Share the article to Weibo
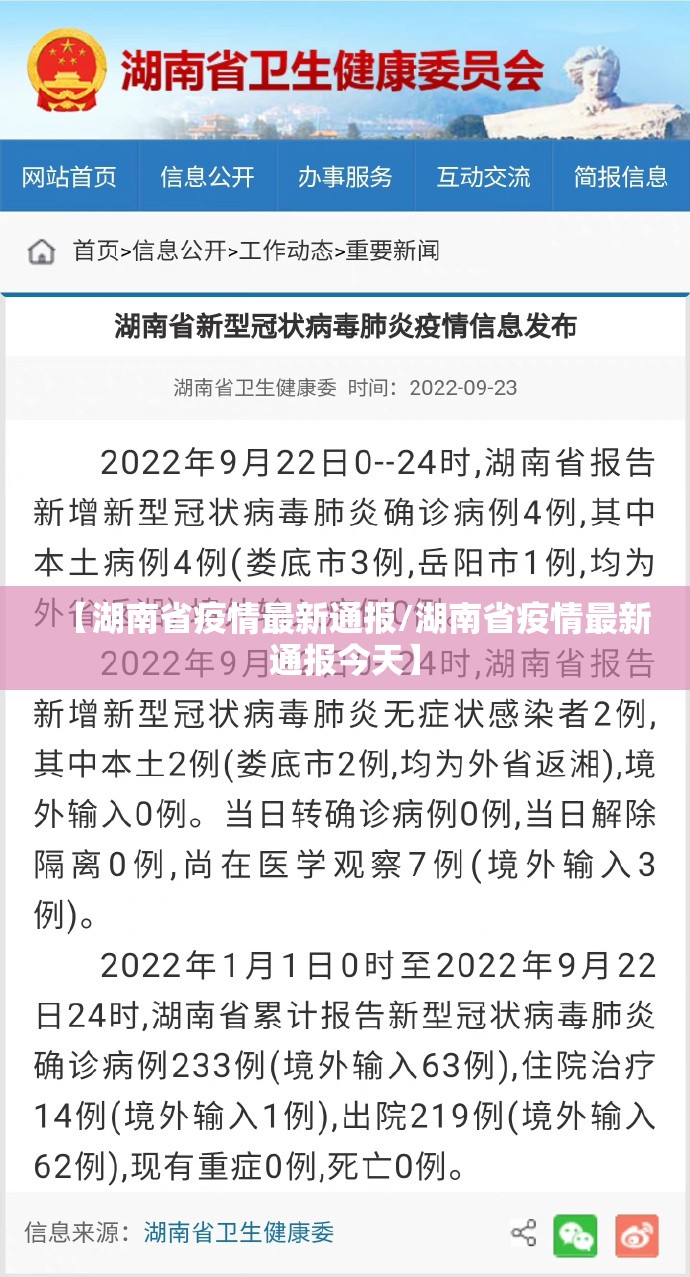690x1277 pixels. 636,1235
